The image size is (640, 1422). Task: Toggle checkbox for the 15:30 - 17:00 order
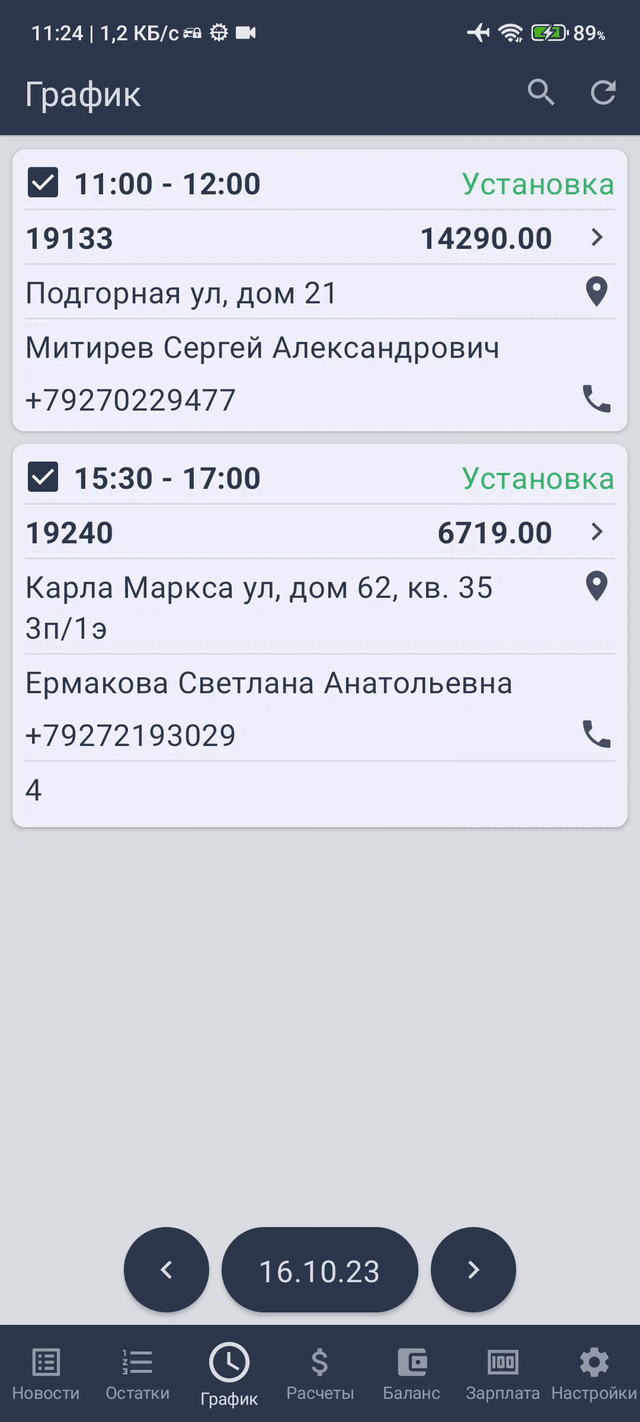click(43, 478)
